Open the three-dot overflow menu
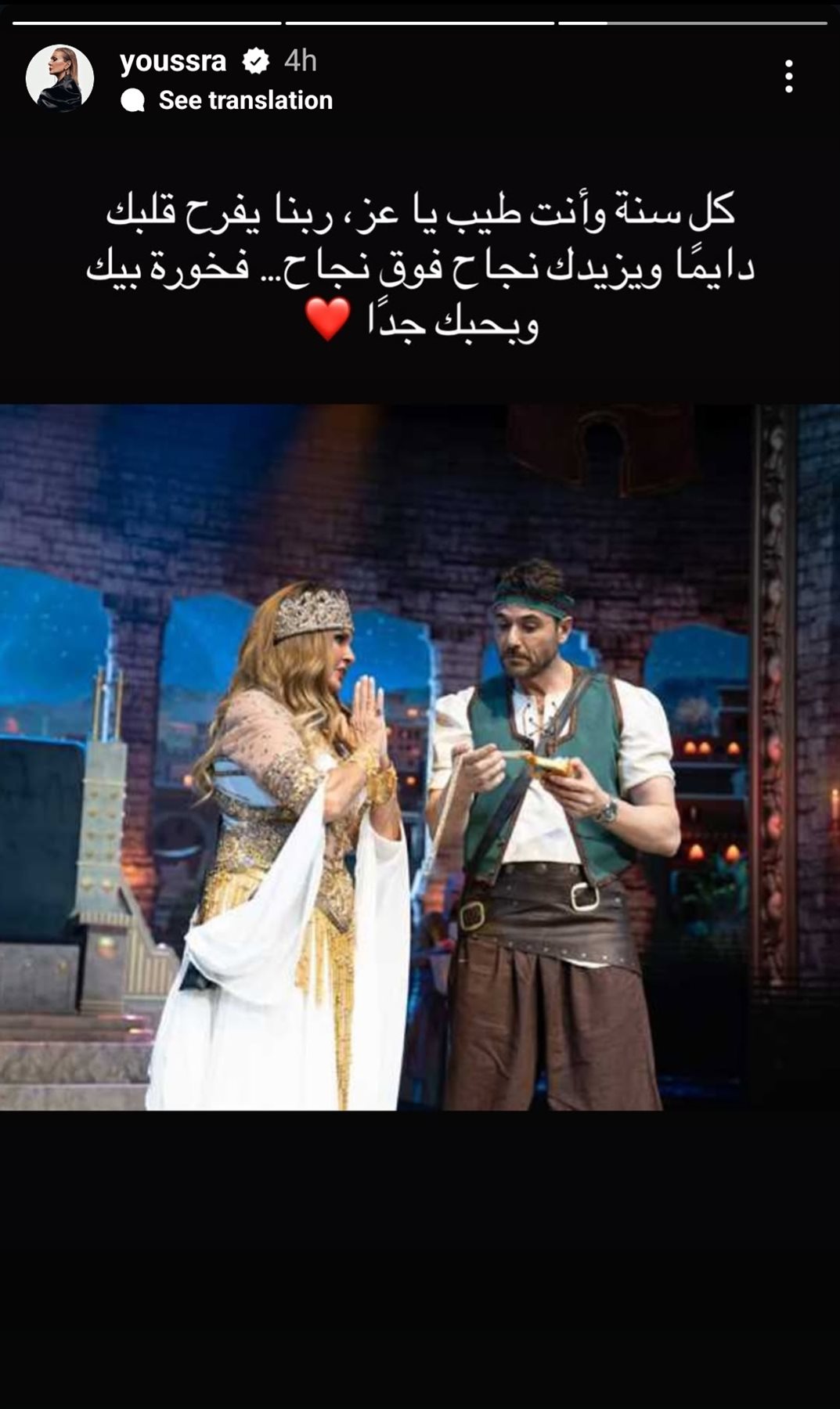Image resolution: width=840 pixels, height=1409 pixels. pyautogui.click(x=788, y=77)
